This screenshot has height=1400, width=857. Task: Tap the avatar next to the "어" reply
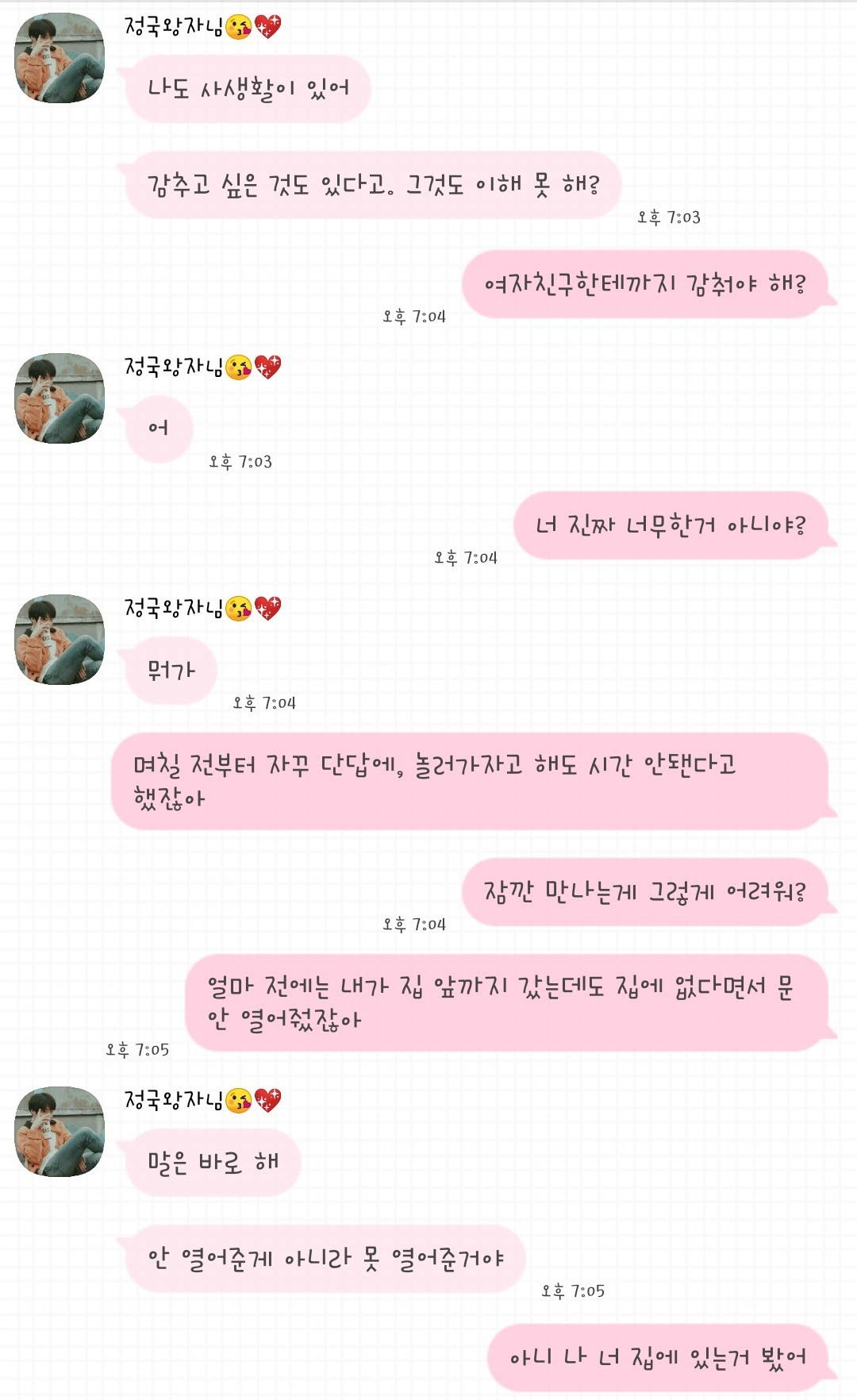(60, 398)
